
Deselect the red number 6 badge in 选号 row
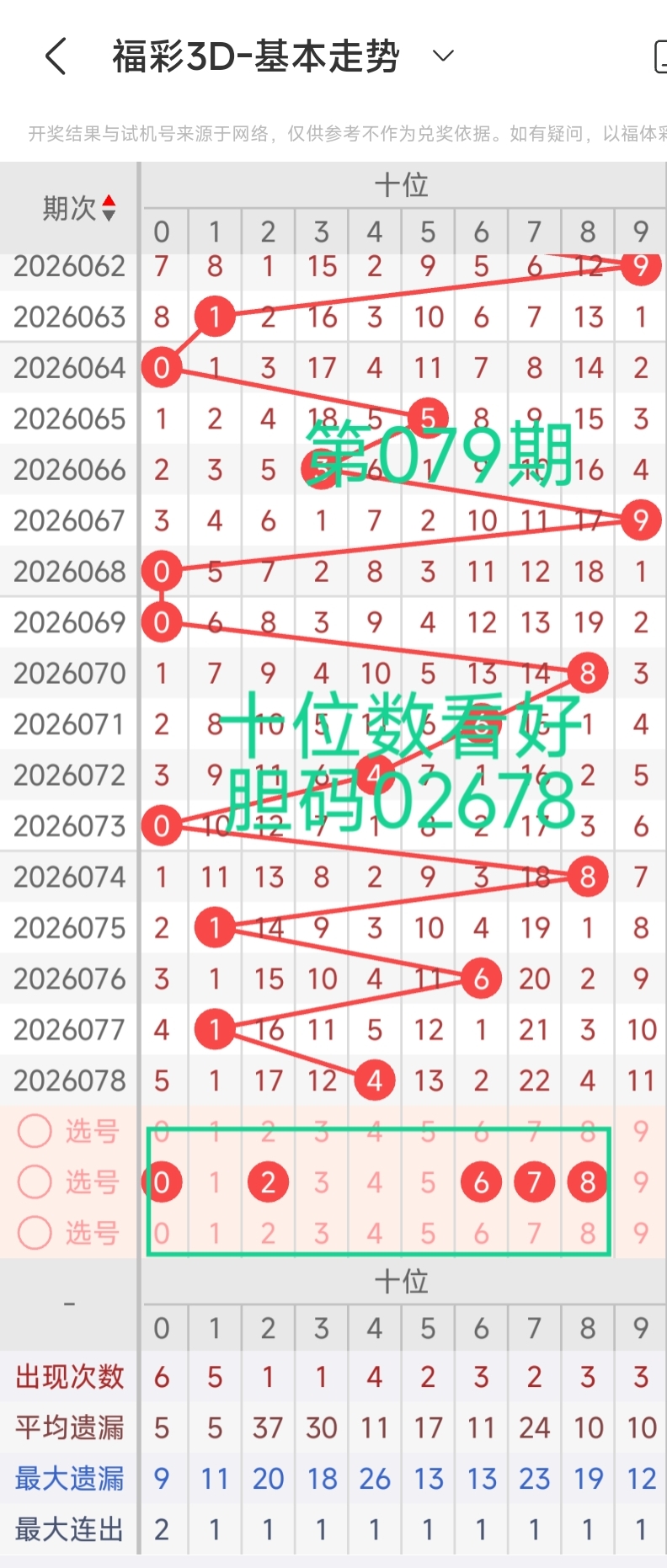point(481,1181)
